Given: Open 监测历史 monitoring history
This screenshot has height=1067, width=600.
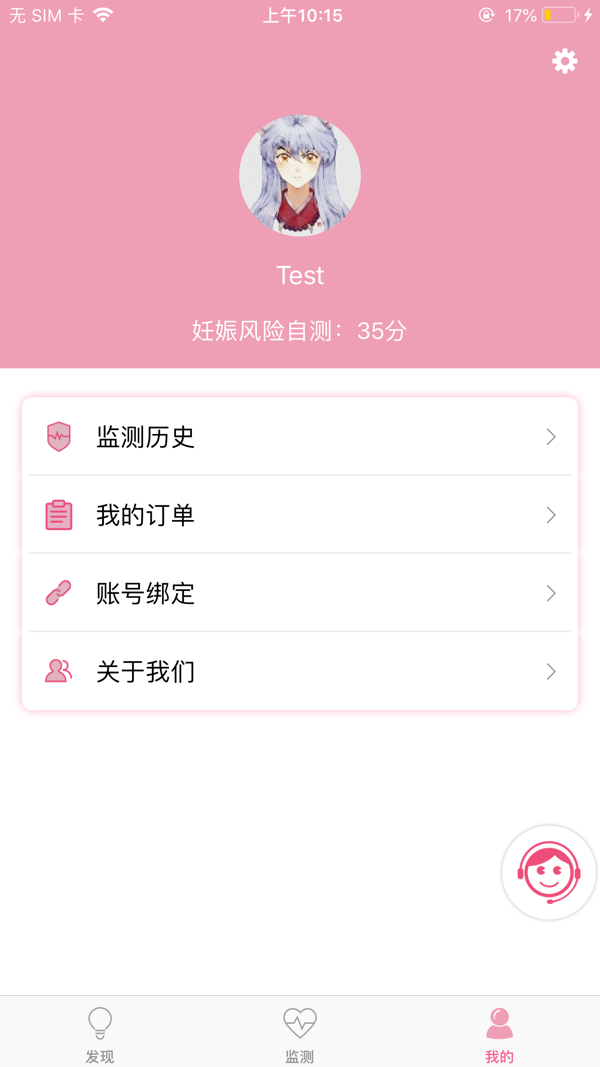Looking at the screenshot, I should point(300,437).
